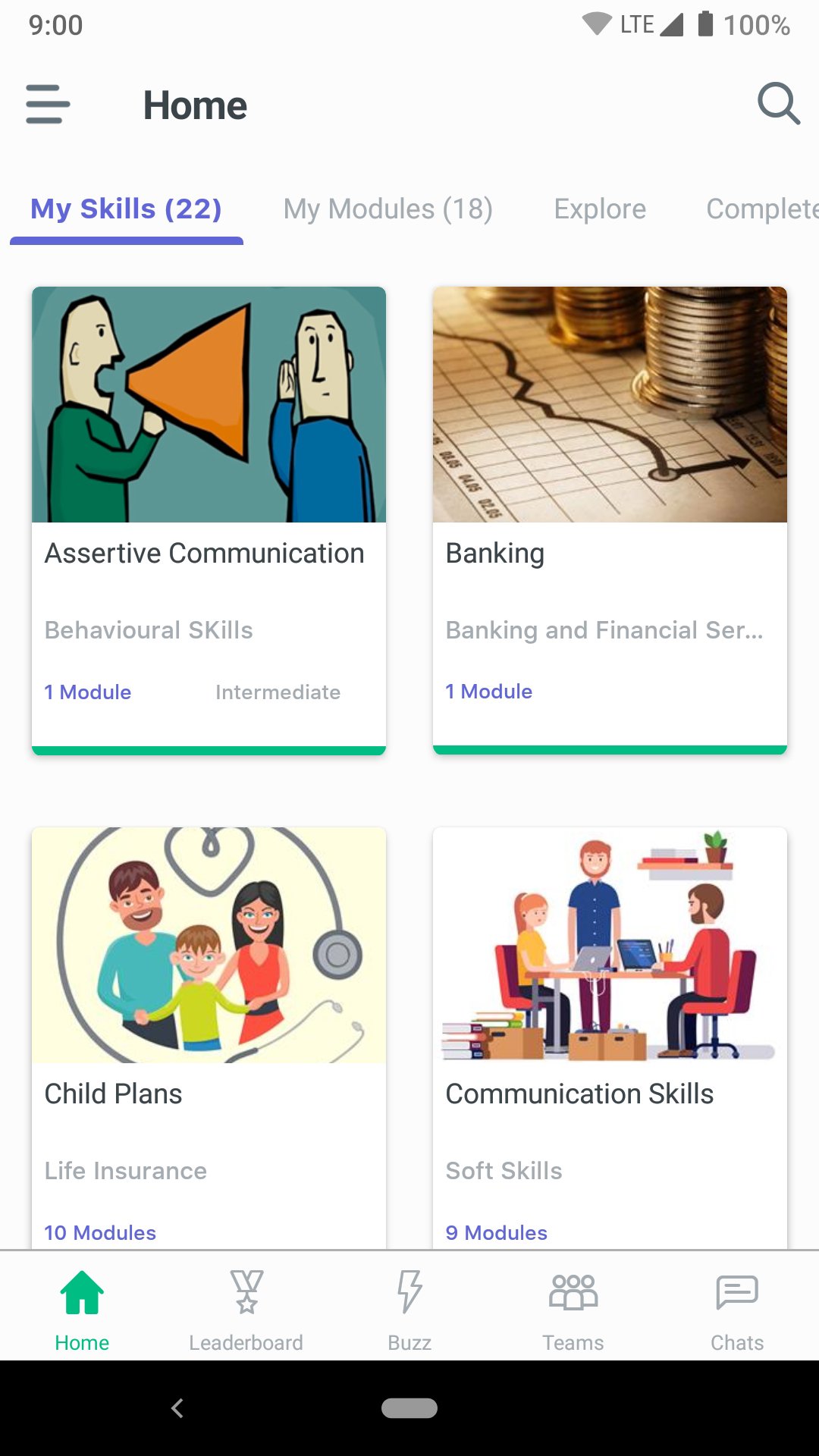Select the My Skills (22) tab
This screenshot has height=1456, width=819.
[x=126, y=209]
